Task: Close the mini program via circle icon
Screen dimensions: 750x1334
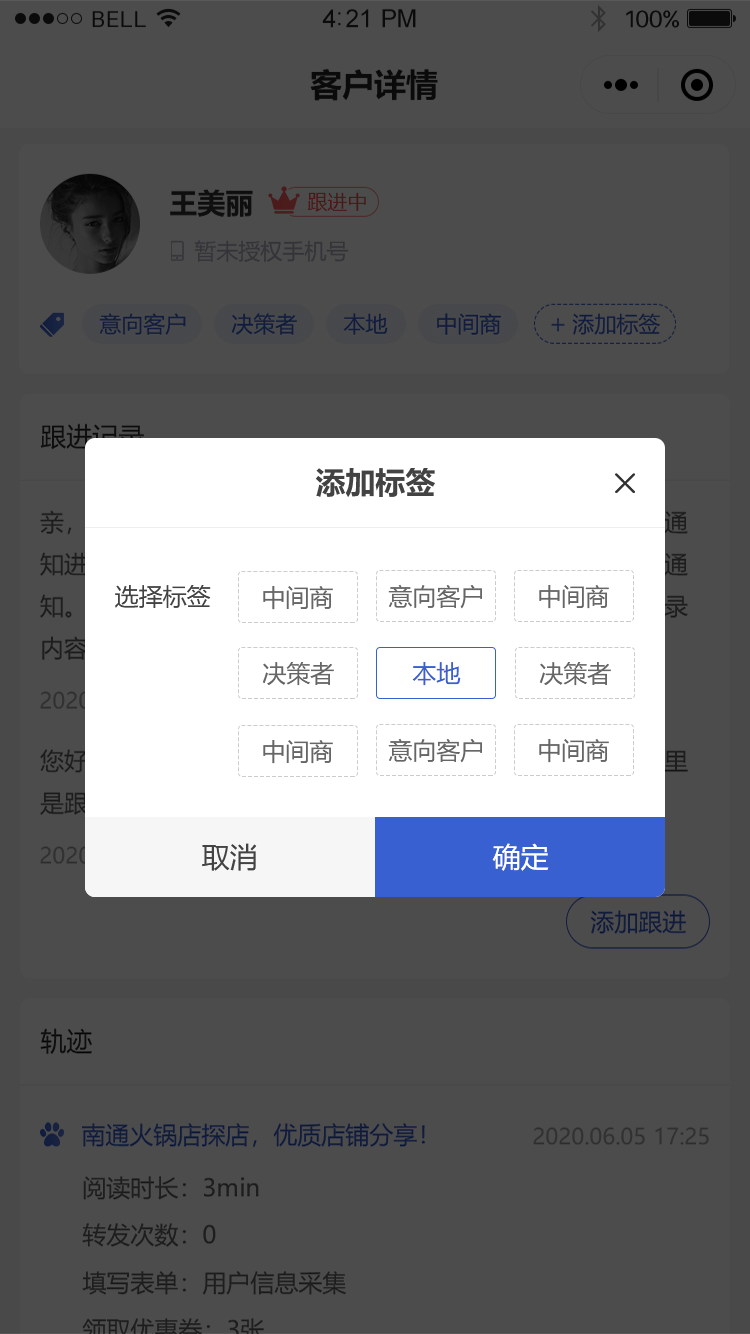Action: [x=697, y=85]
